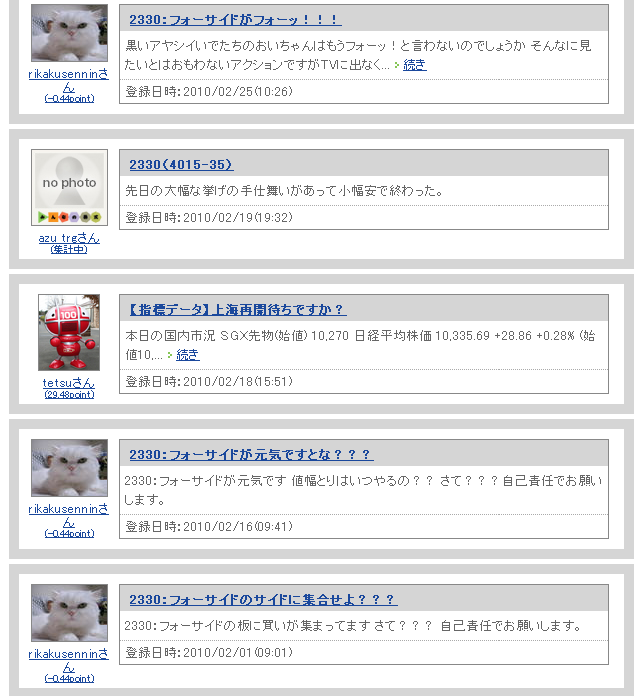The height and width of the screenshot is (696, 643).
Task: Open 【指標データ】上海再開待ちですか？ post
Action: (x=237, y=309)
